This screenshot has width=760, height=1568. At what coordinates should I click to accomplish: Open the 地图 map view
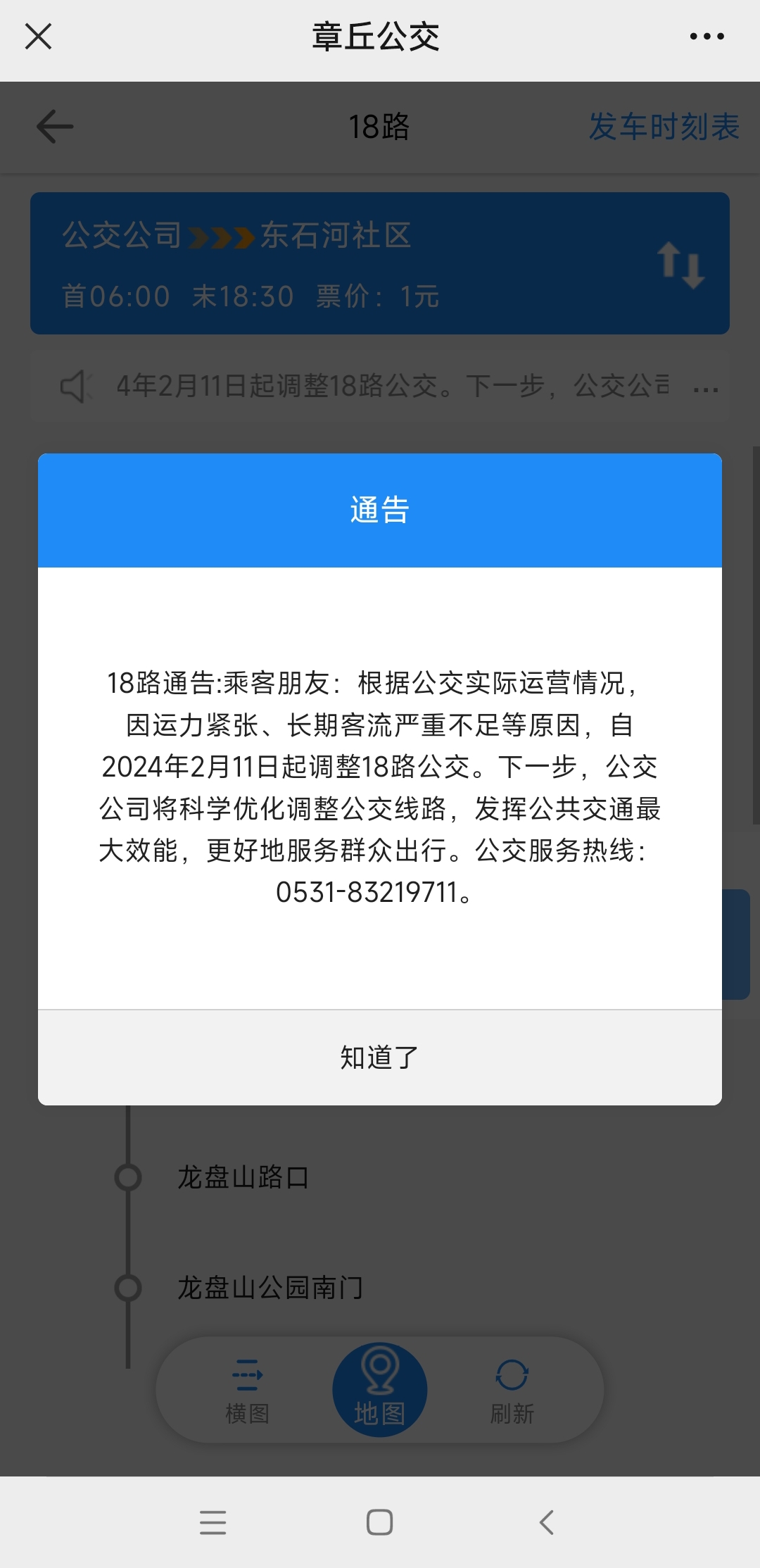tap(380, 1390)
